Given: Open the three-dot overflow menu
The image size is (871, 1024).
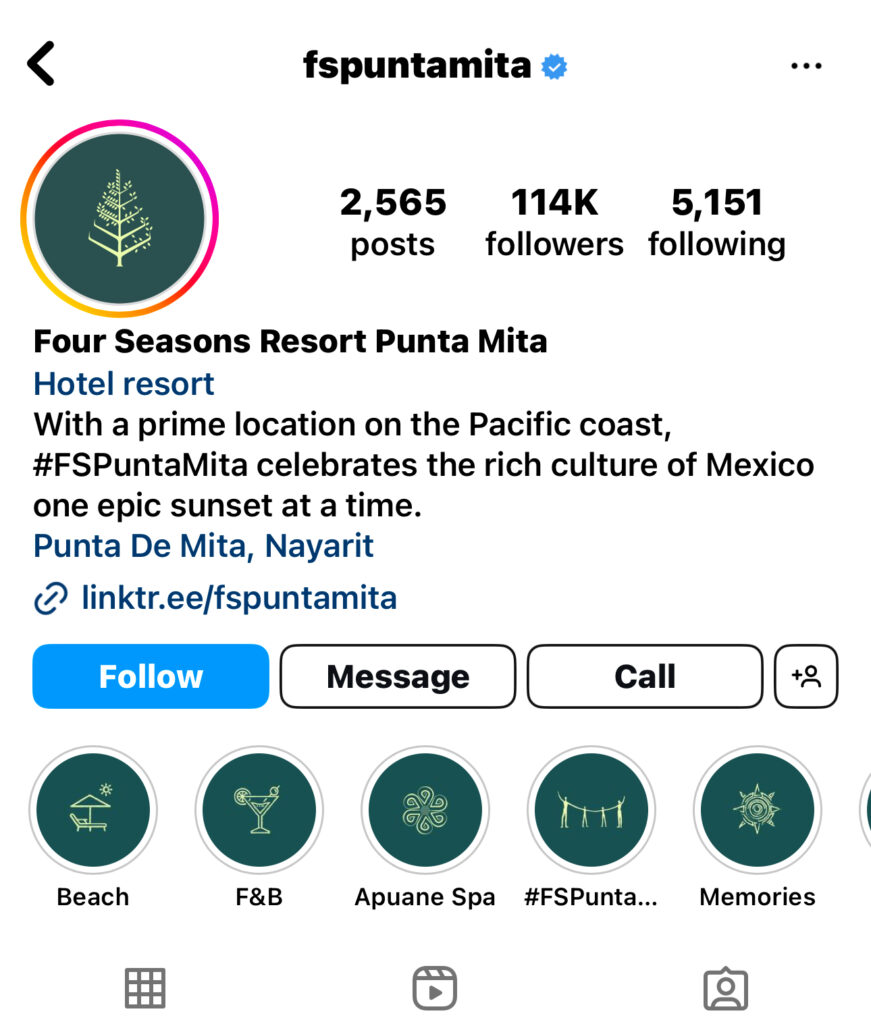Looking at the screenshot, I should (806, 67).
